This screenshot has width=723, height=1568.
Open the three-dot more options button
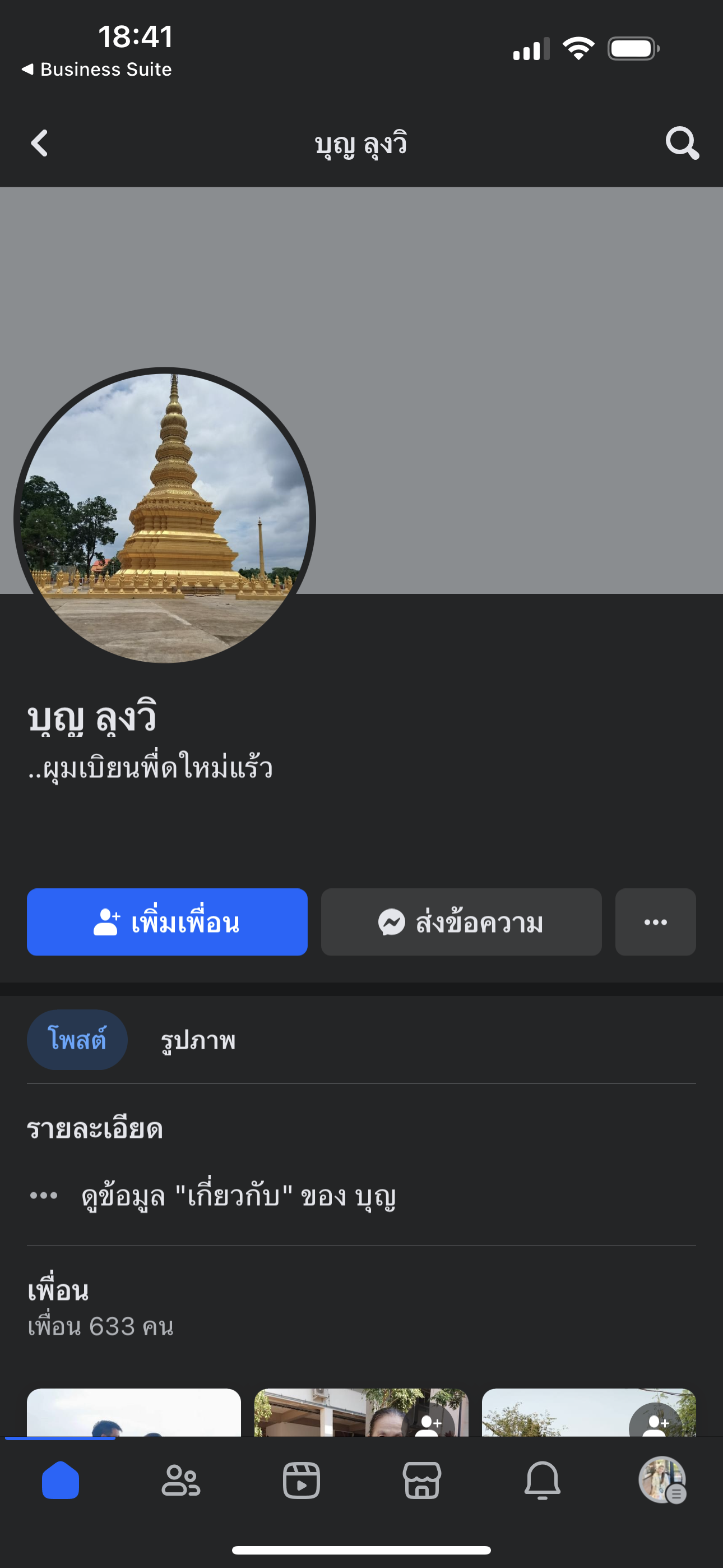pos(655,922)
